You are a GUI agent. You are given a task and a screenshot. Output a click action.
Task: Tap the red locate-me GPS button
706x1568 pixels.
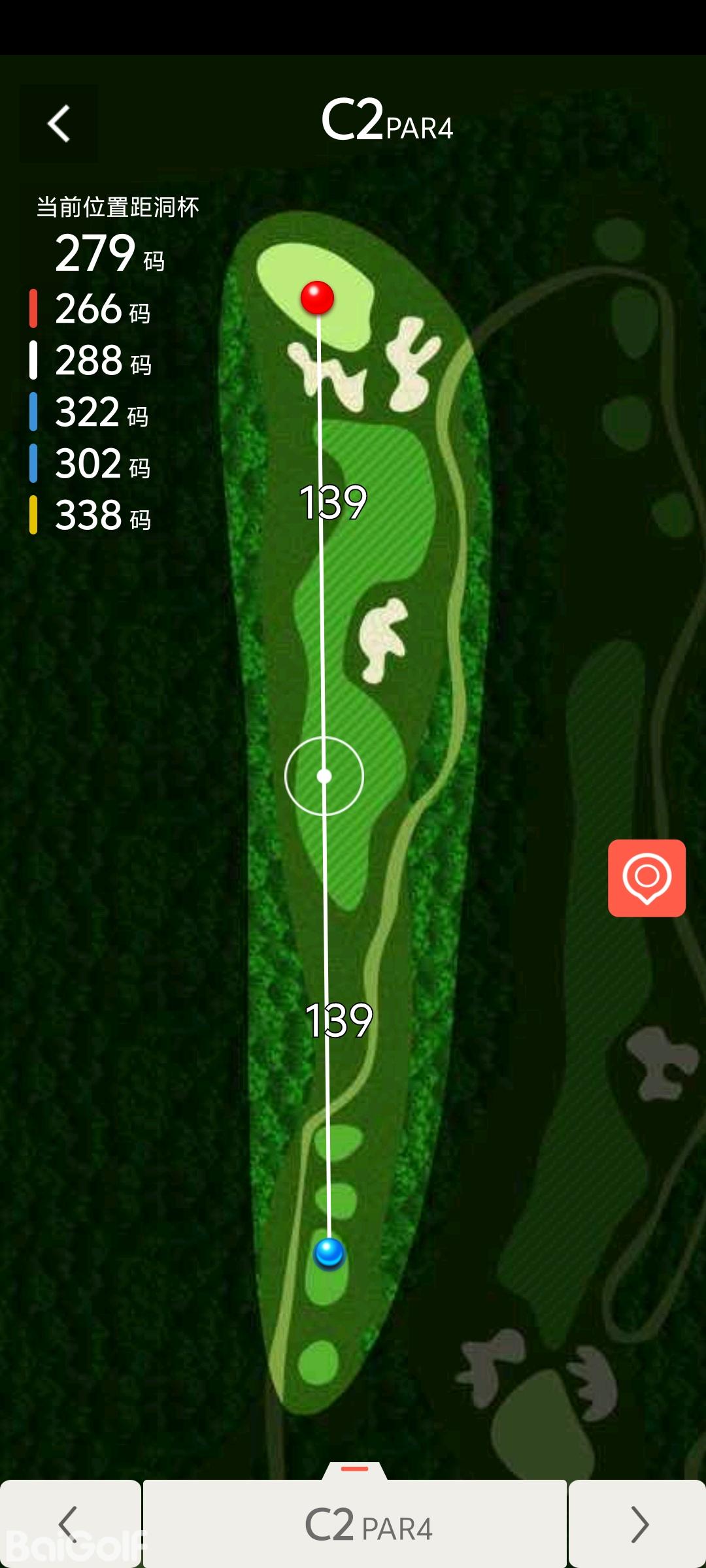pyautogui.click(x=647, y=877)
